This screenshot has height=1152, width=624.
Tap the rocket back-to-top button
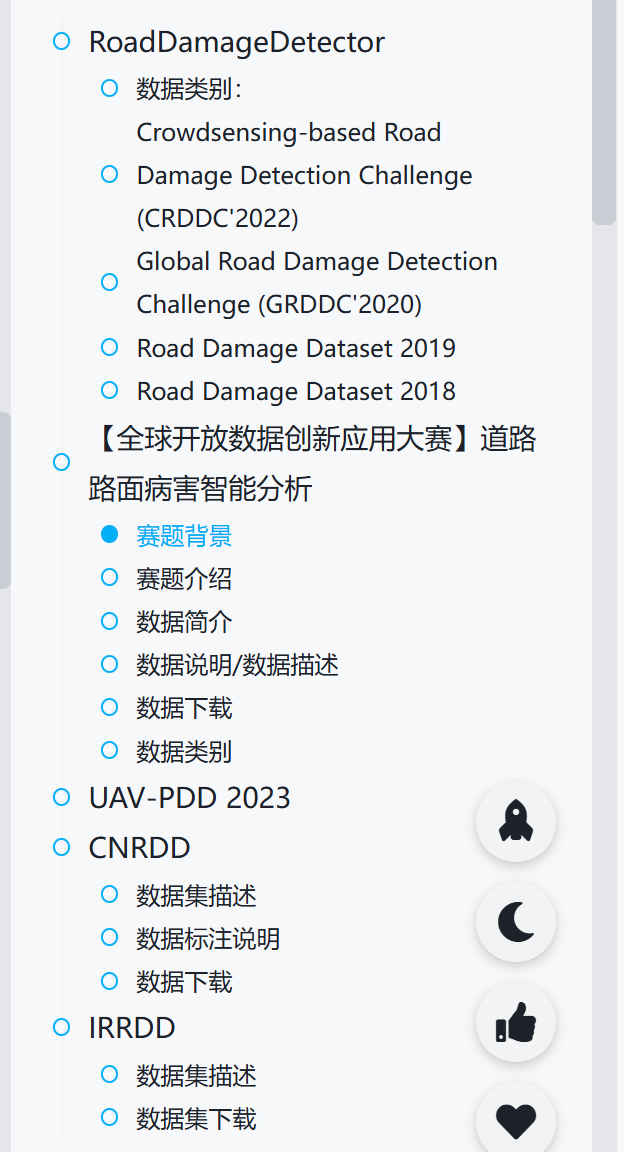(516, 821)
